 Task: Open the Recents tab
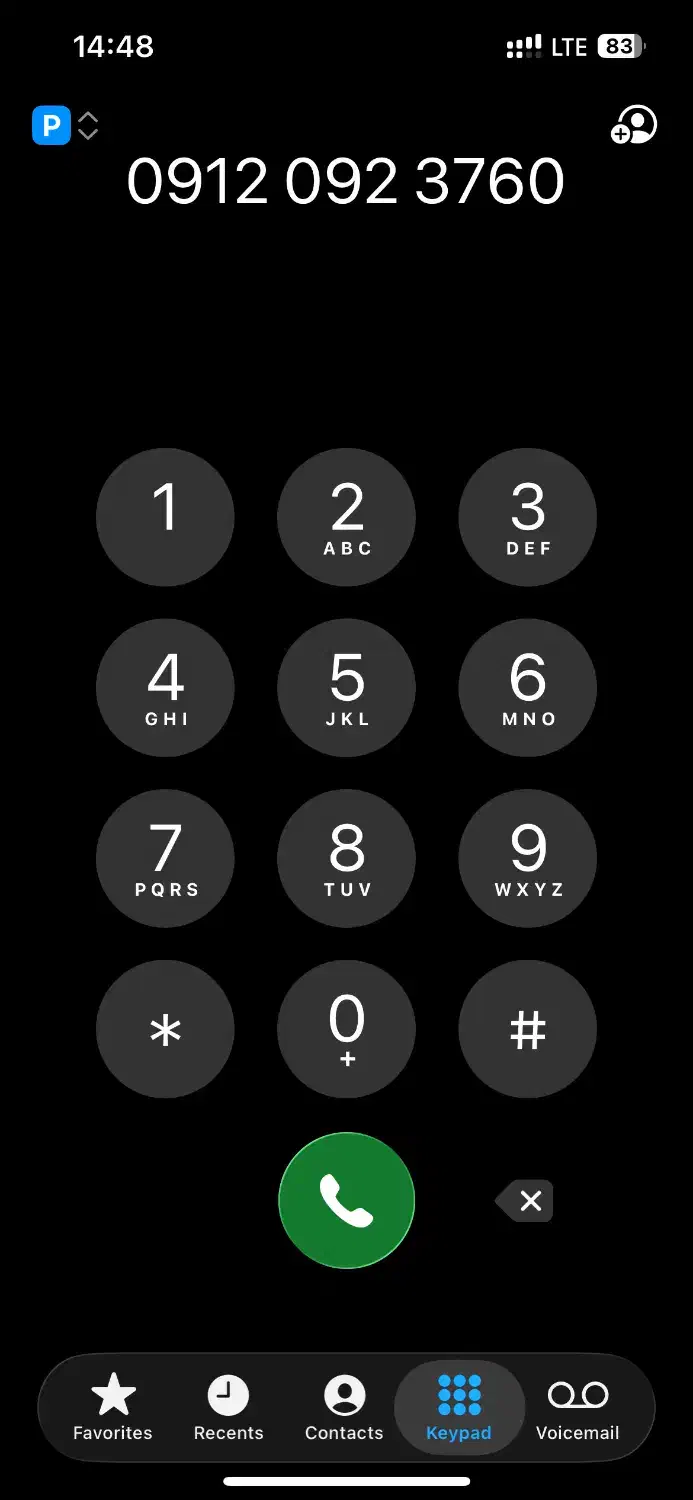coord(228,1408)
